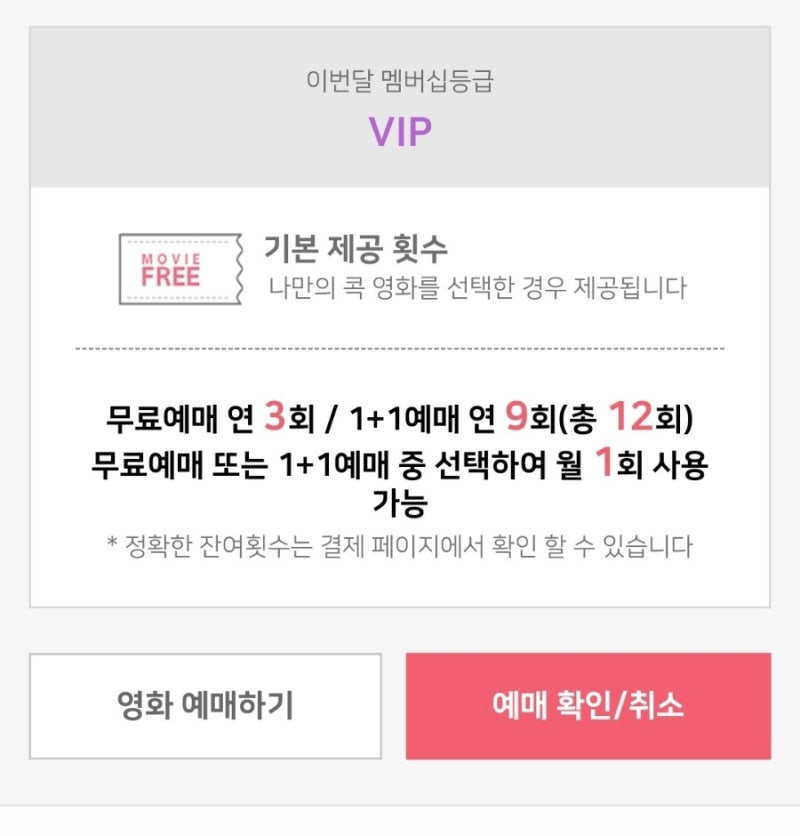
Task: Open 예매 확인/취소
Action: tap(588, 706)
